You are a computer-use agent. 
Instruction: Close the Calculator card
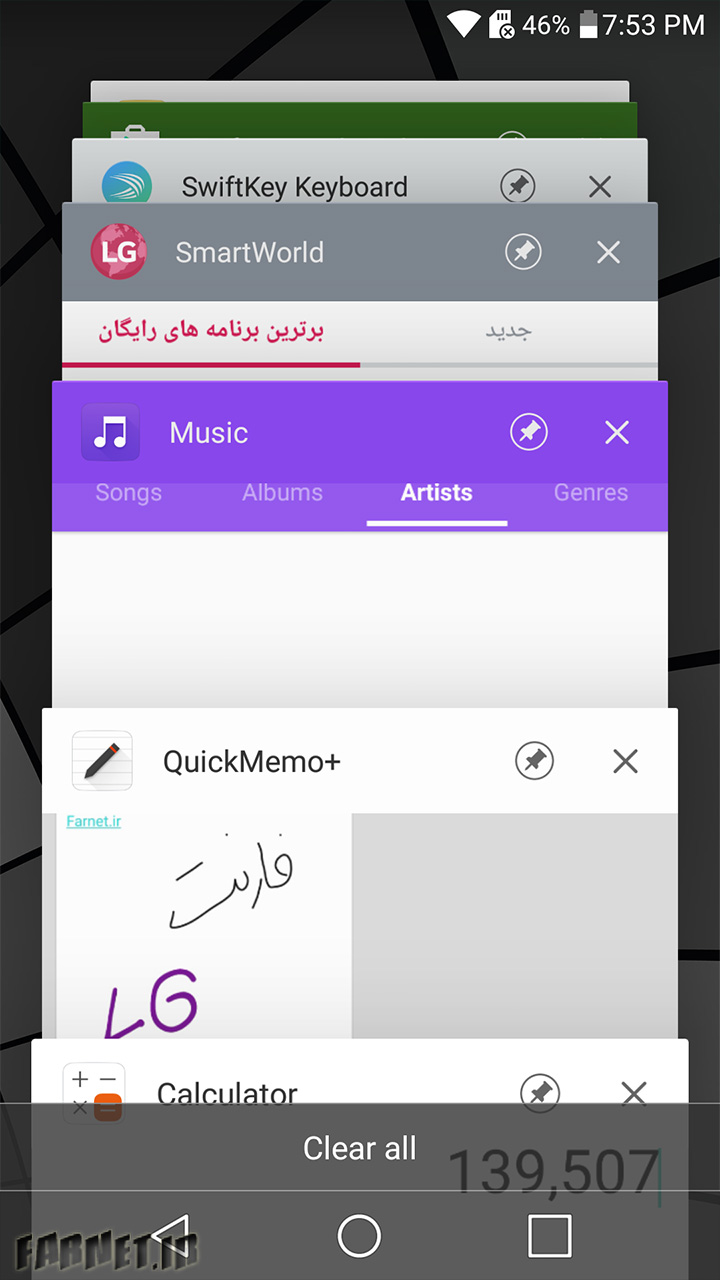634,1094
